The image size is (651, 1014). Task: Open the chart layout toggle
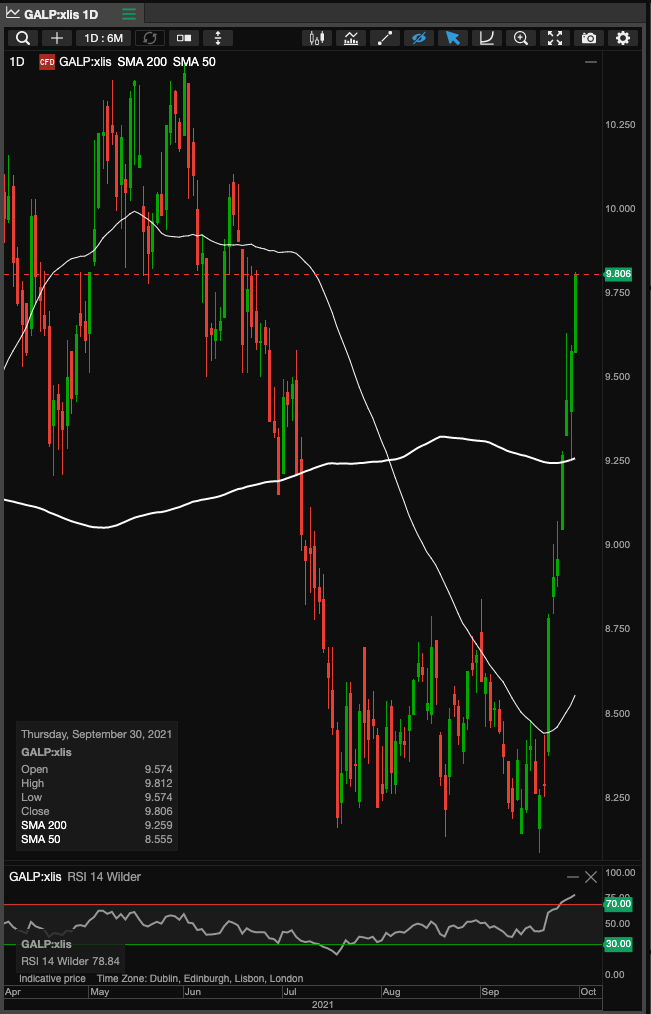[x=184, y=38]
